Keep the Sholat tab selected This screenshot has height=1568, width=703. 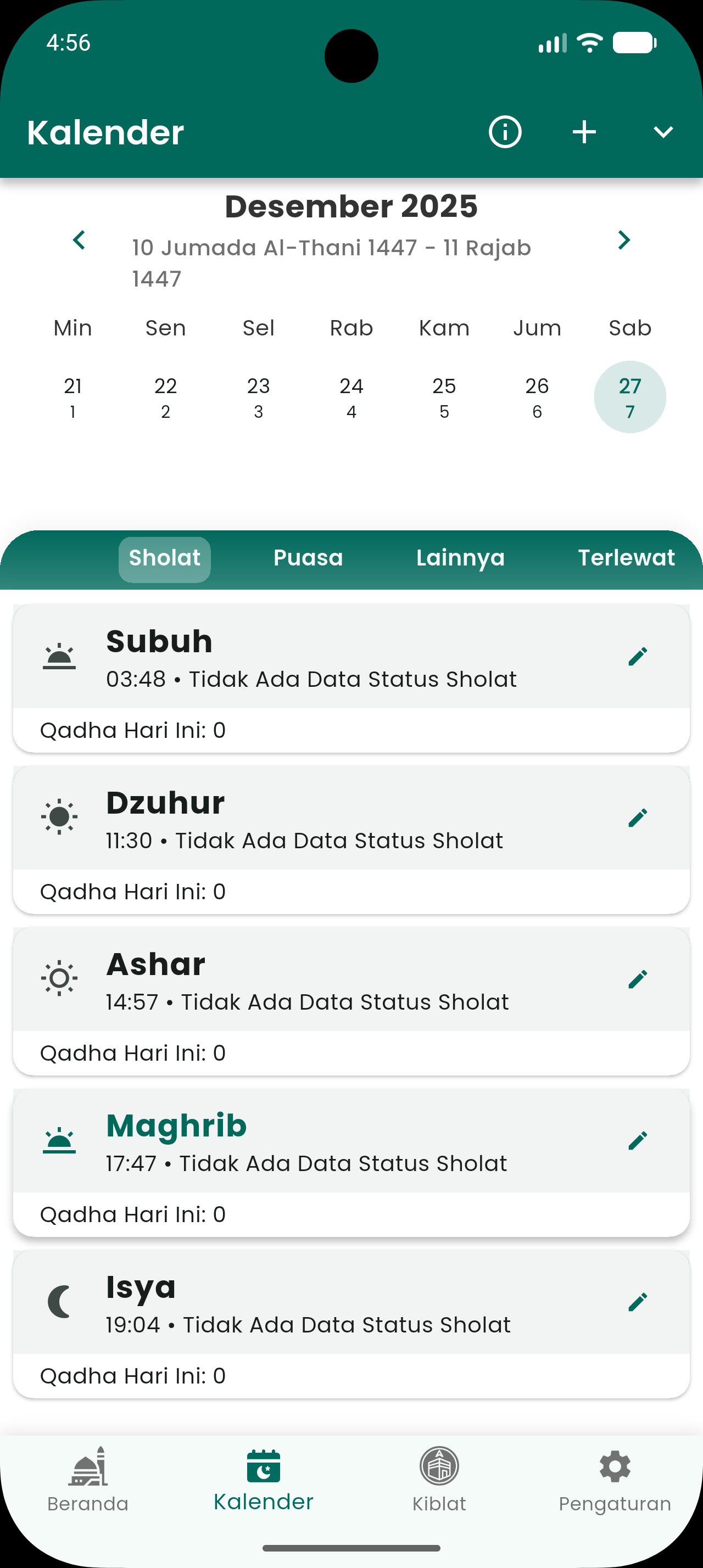click(164, 557)
